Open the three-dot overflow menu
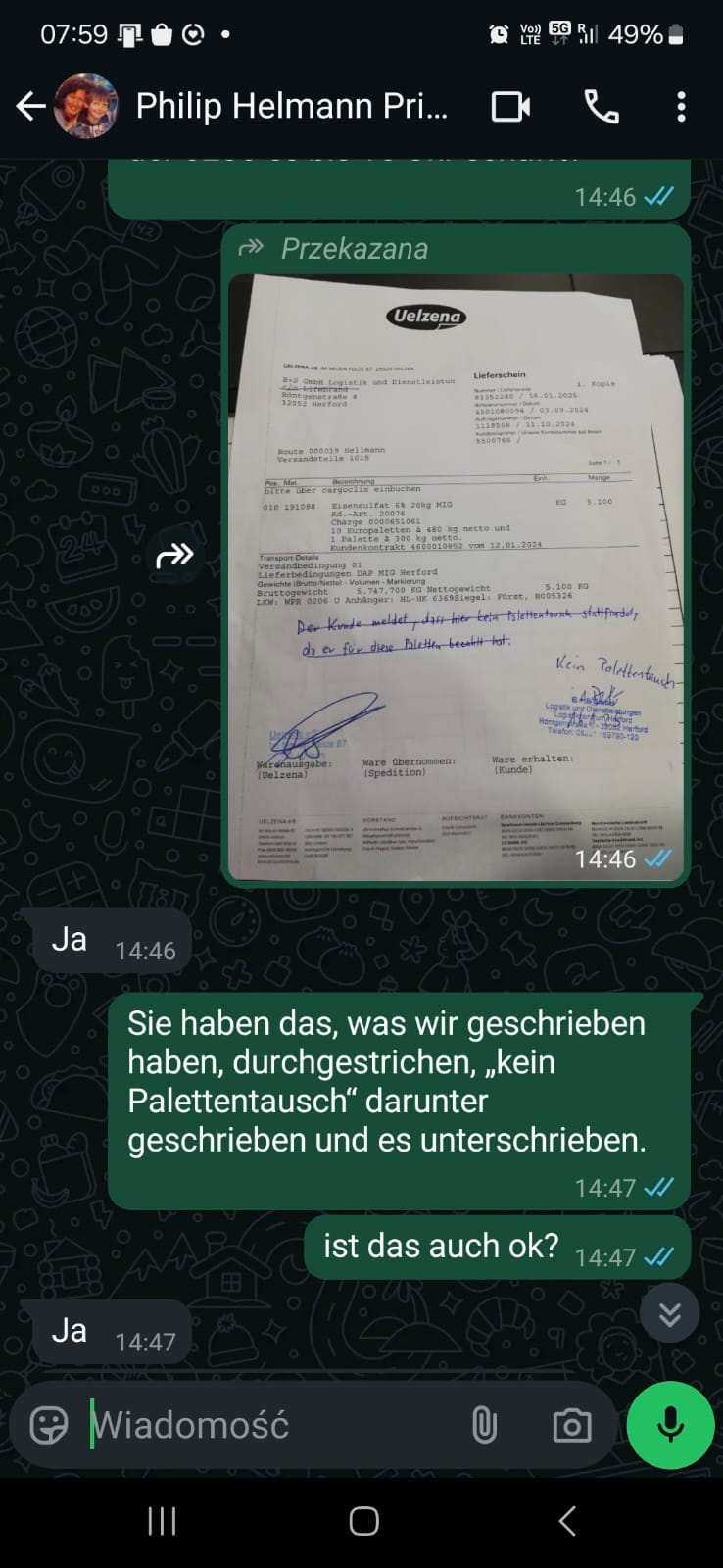 (681, 106)
